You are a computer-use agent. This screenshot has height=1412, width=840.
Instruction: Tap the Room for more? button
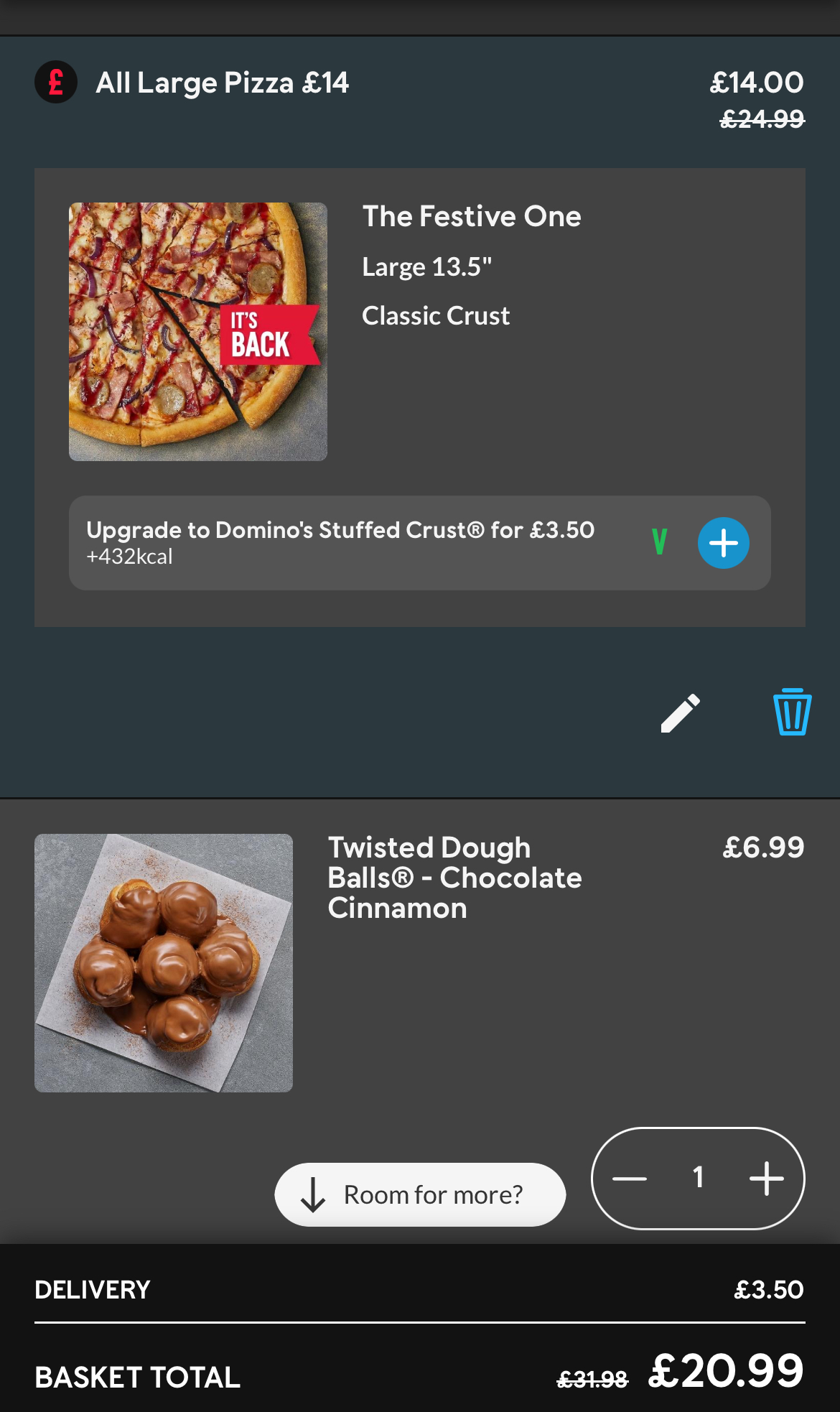coord(420,1194)
